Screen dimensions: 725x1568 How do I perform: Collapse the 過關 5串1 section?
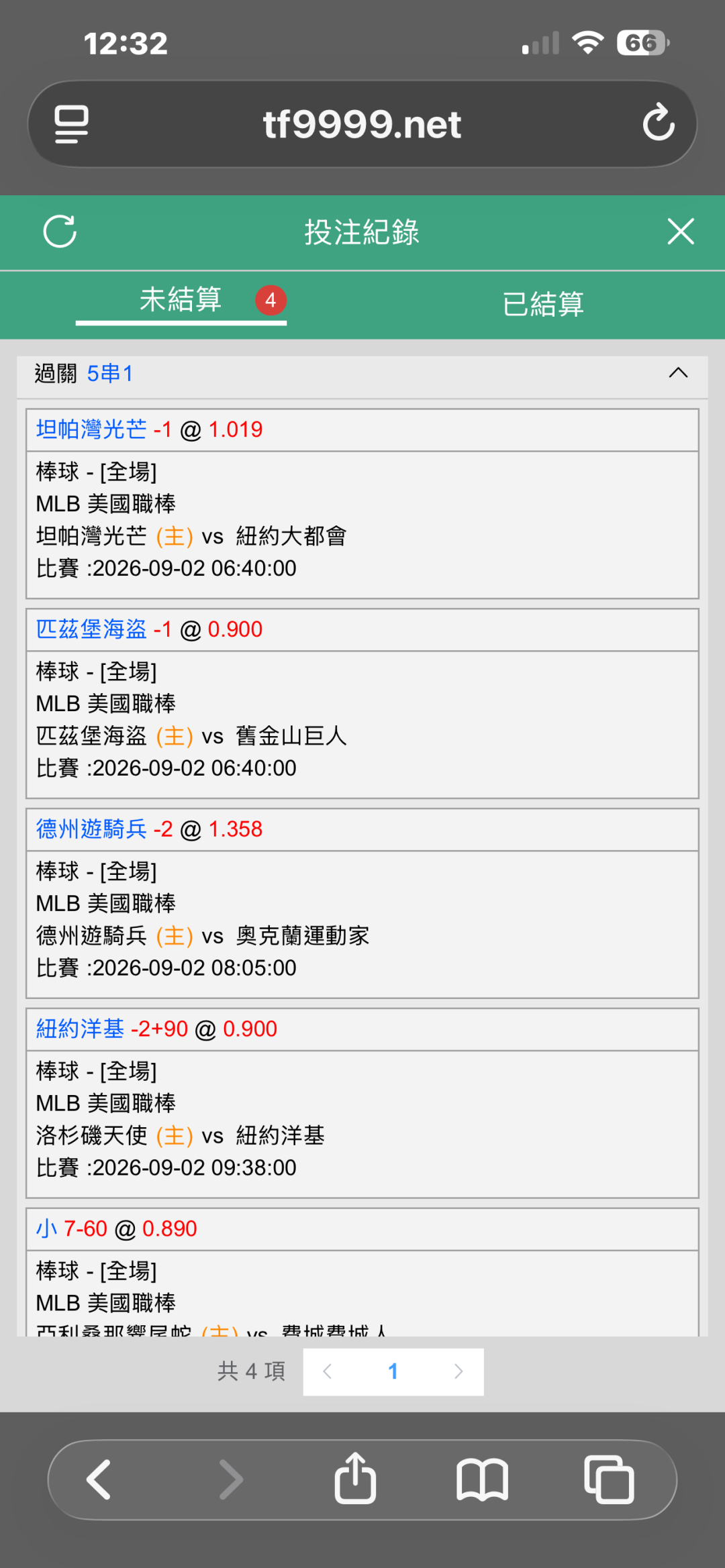click(x=678, y=372)
